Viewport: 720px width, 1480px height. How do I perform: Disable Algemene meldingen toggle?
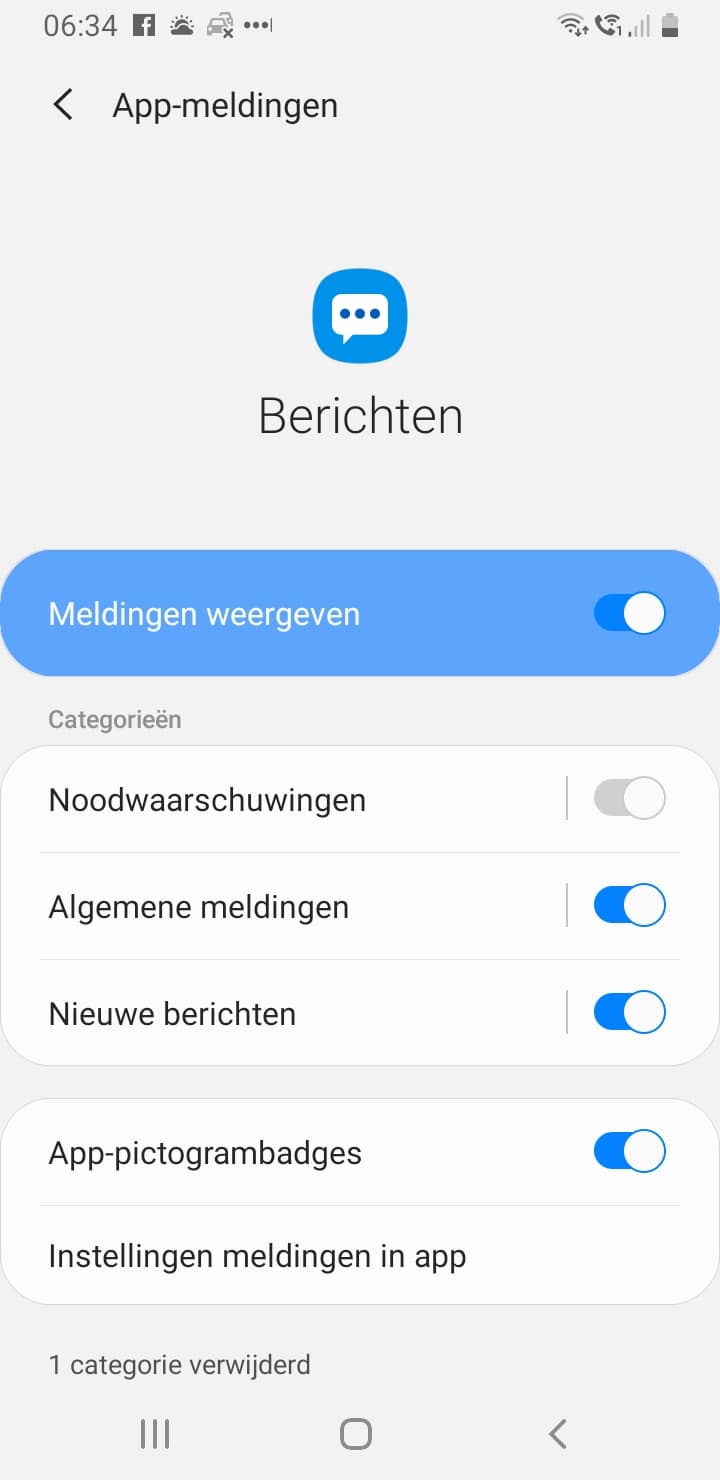(x=628, y=904)
